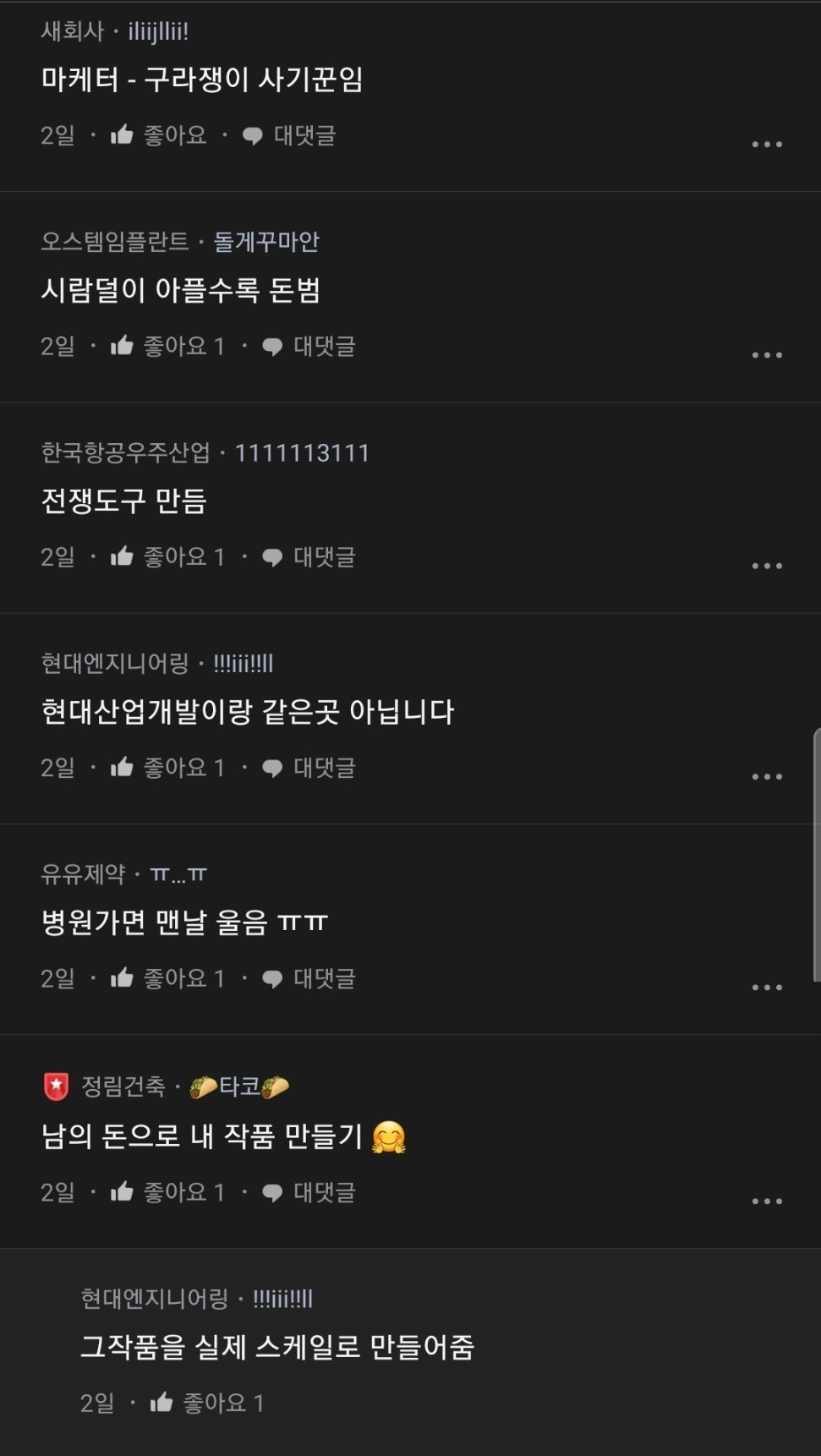Like the reply 그작품을 실제 스케일로 만들어줌

[x=206, y=1403]
